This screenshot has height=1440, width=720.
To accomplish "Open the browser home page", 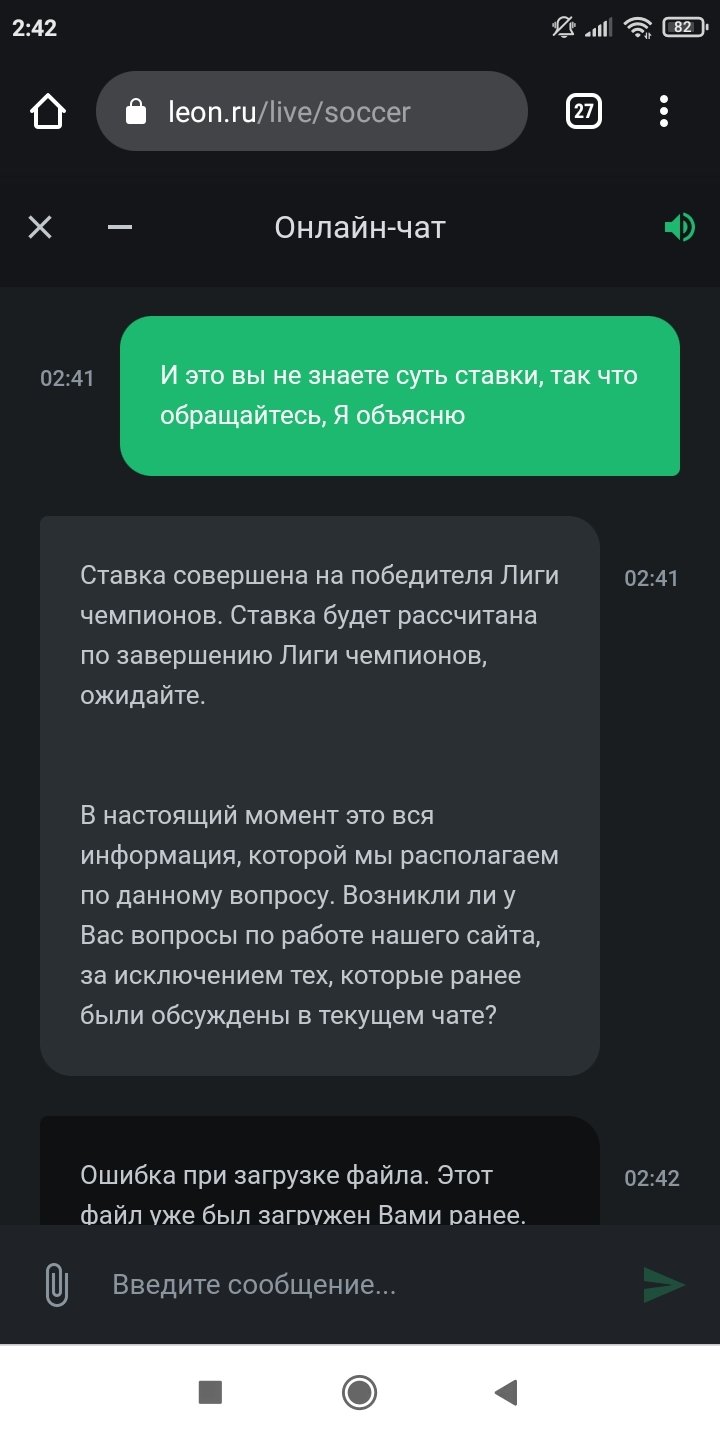I will click(x=48, y=111).
